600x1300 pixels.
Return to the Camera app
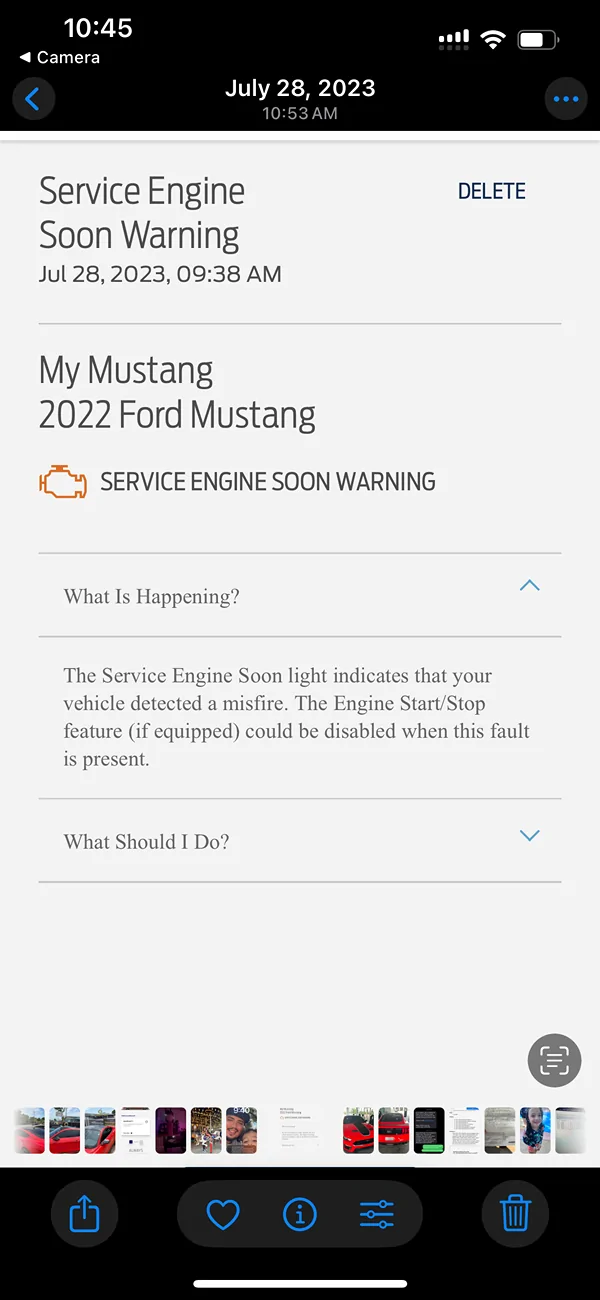pyautogui.click(x=60, y=57)
